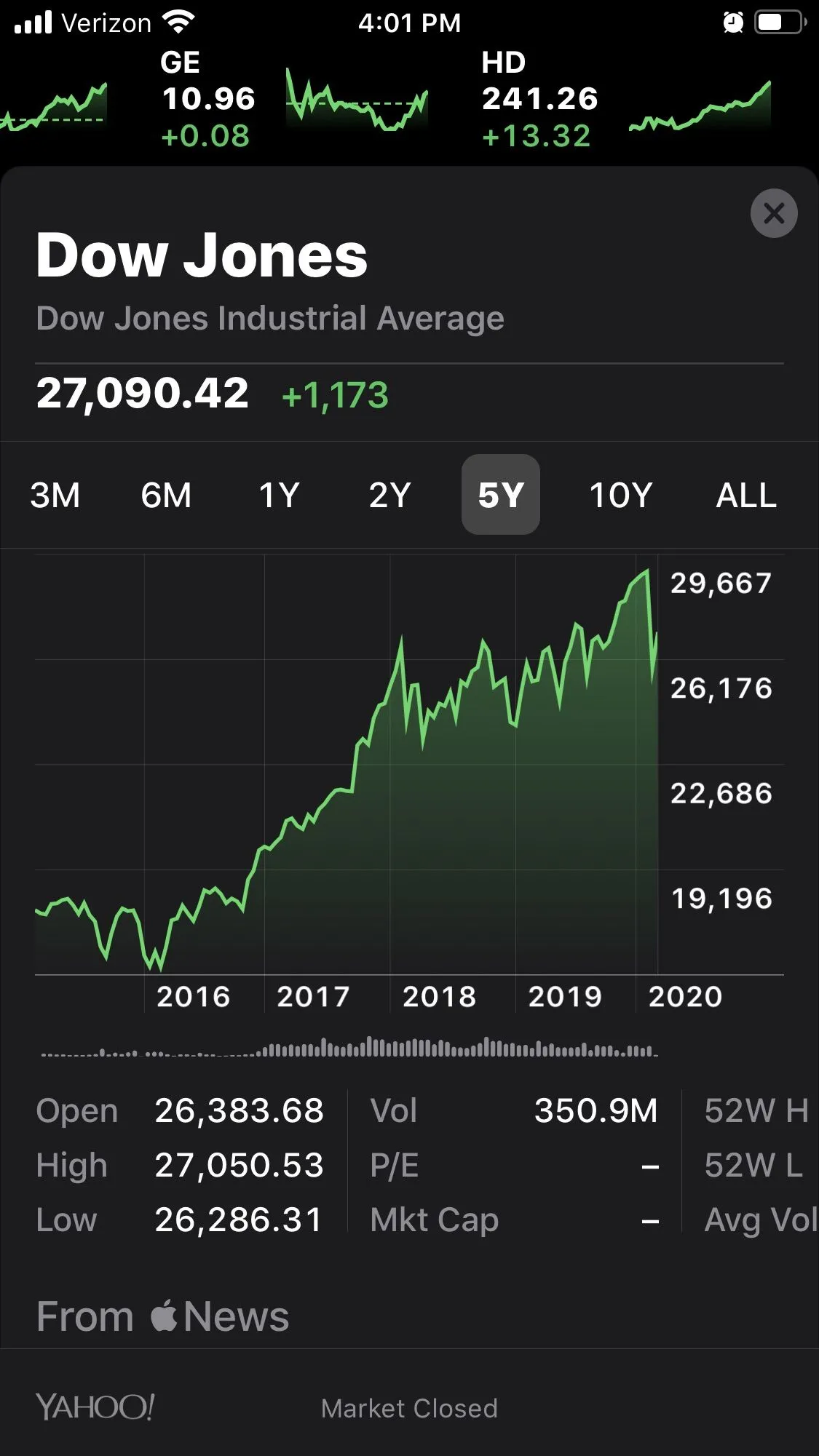Close the Dow Jones detail sheet
This screenshot has width=819, height=1456.
[773, 213]
